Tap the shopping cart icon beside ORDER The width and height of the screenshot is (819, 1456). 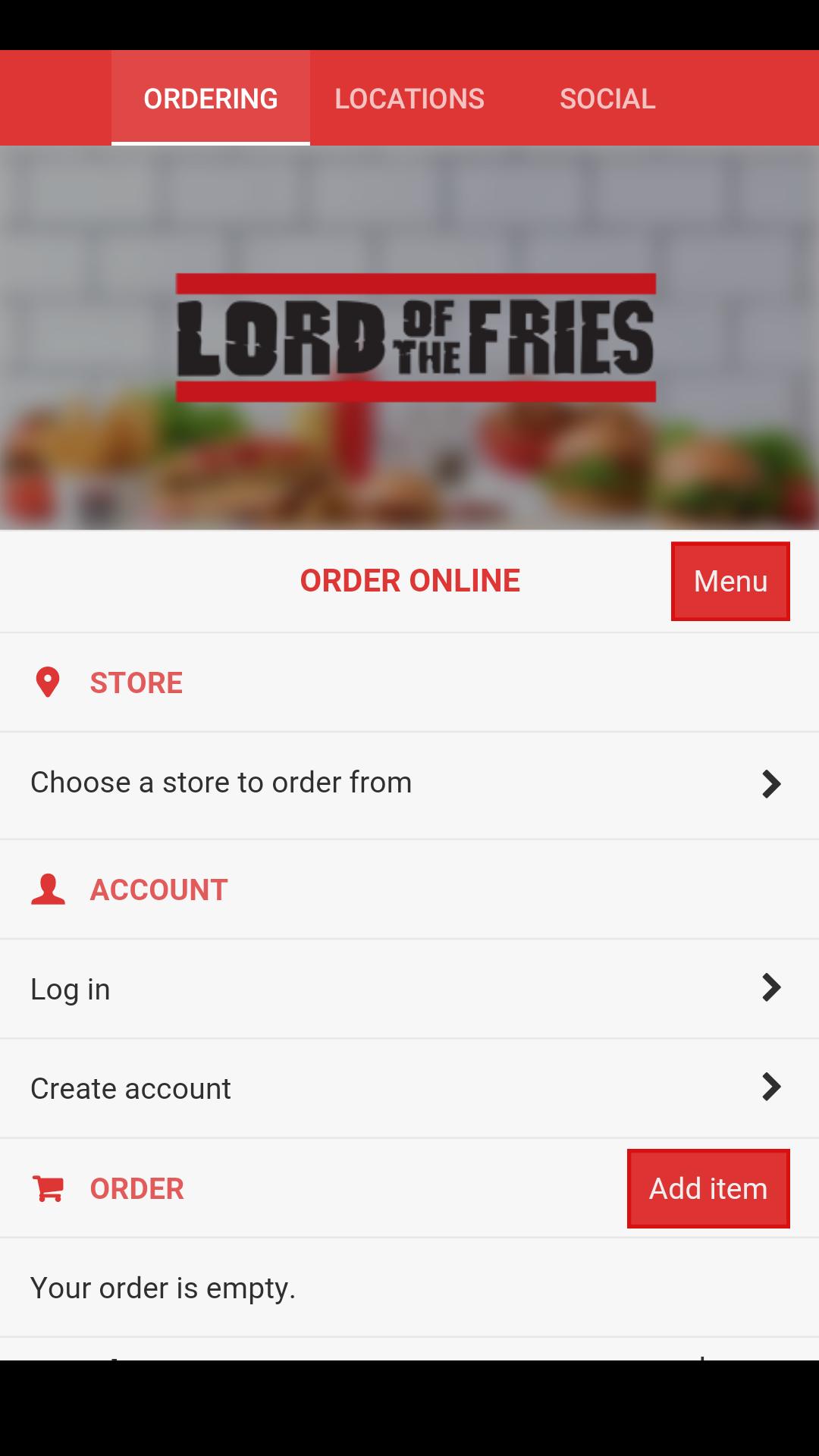pos(47,1188)
